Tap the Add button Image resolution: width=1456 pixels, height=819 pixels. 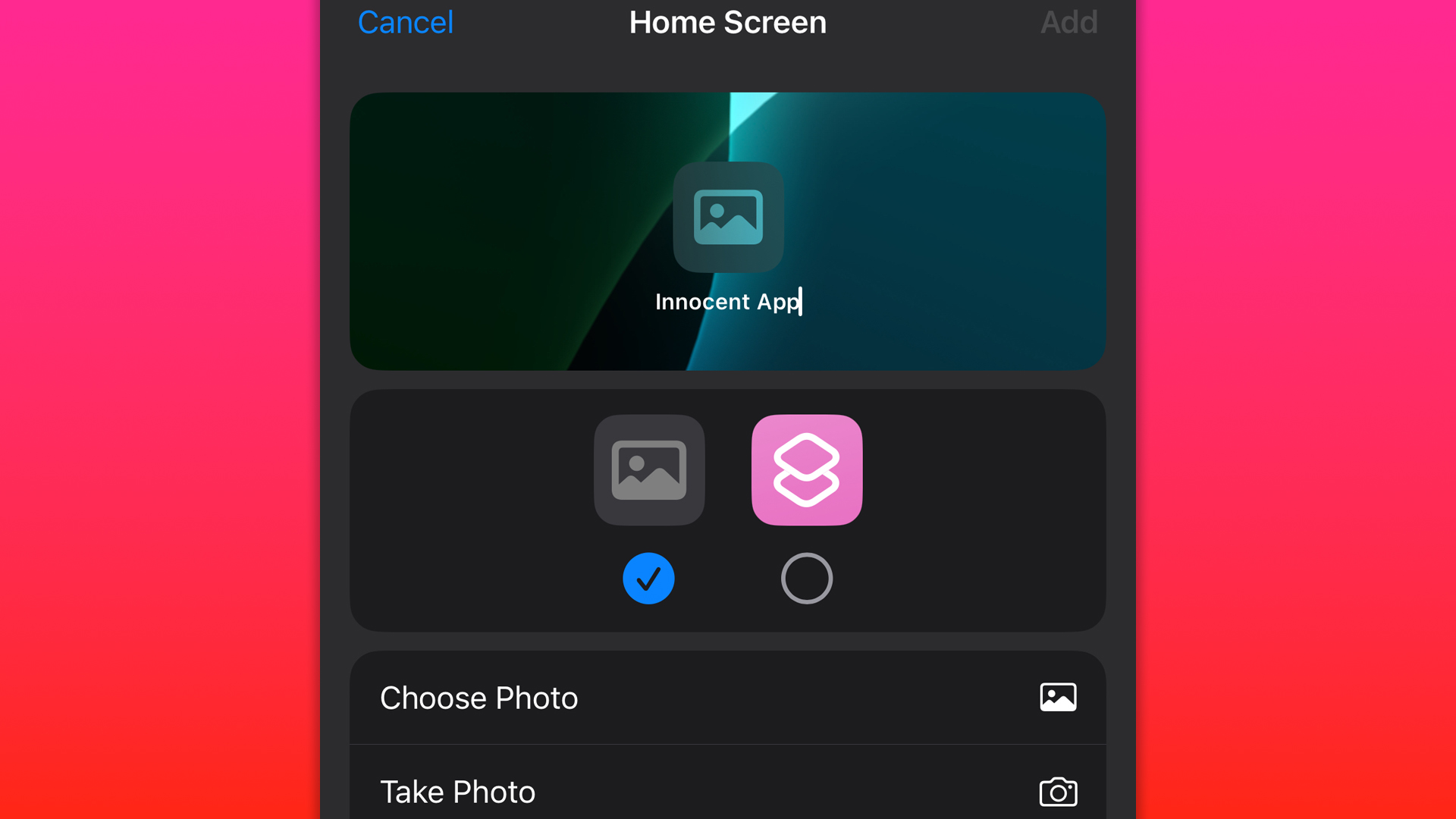click(x=1068, y=23)
